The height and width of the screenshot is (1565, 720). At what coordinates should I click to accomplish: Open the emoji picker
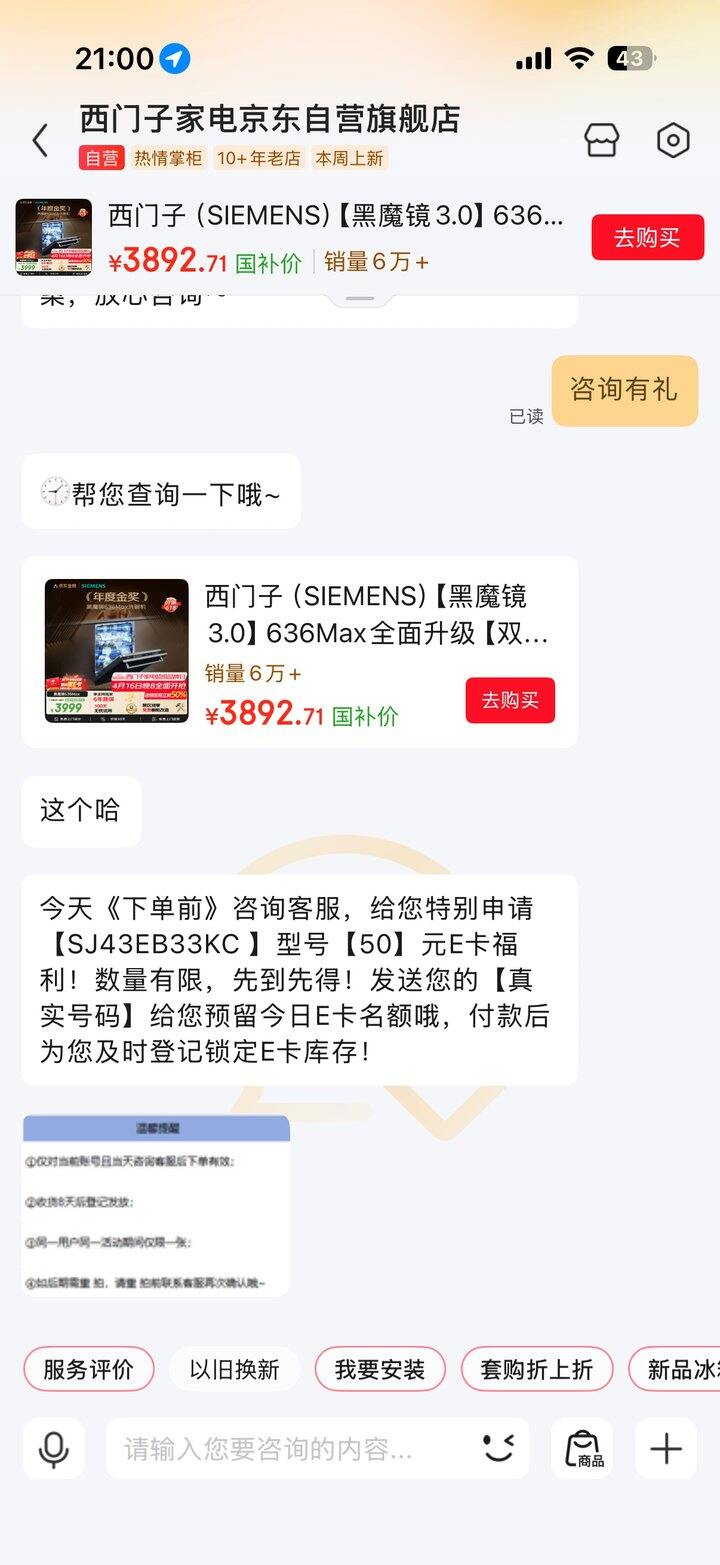pos(498,1448)
